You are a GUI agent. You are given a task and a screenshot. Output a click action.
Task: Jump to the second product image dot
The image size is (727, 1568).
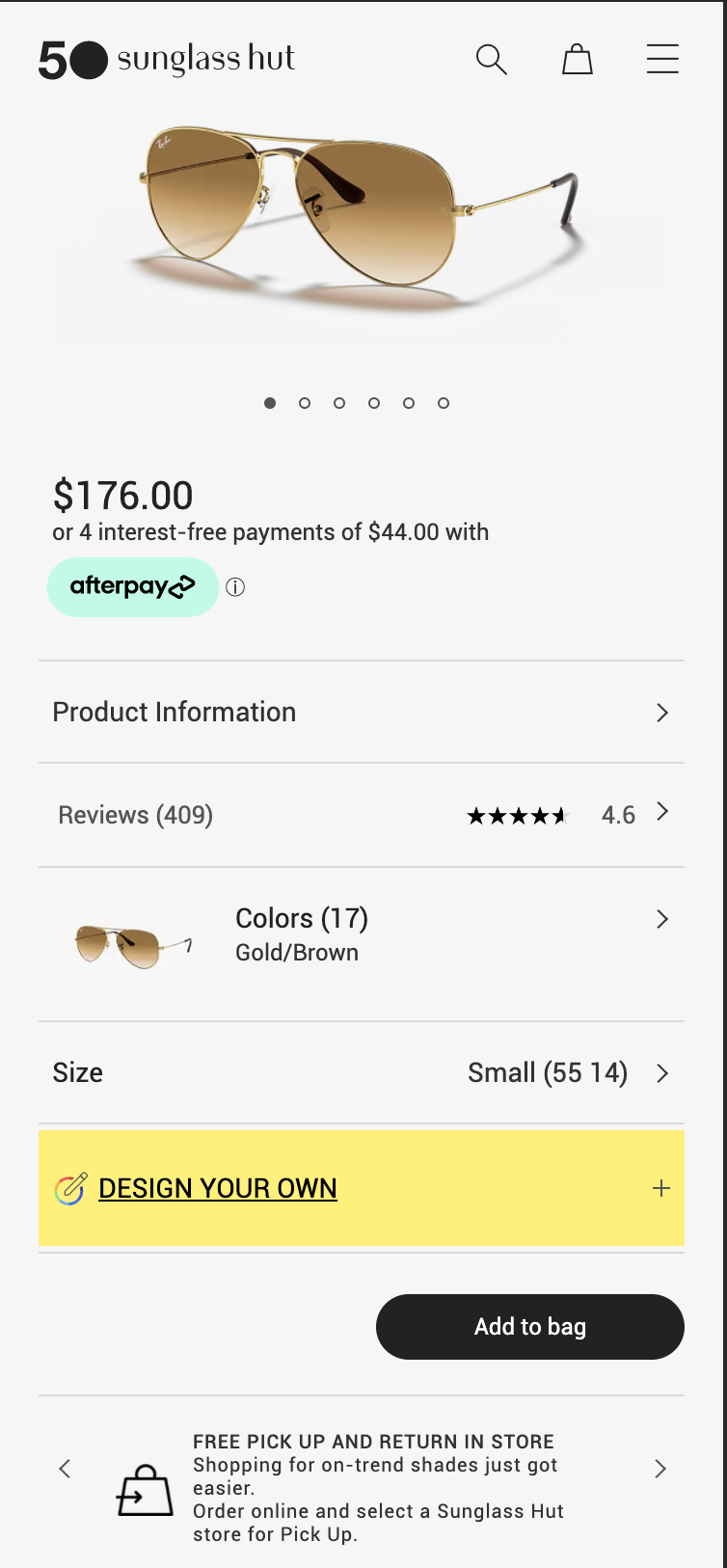[x=305, y=403]
